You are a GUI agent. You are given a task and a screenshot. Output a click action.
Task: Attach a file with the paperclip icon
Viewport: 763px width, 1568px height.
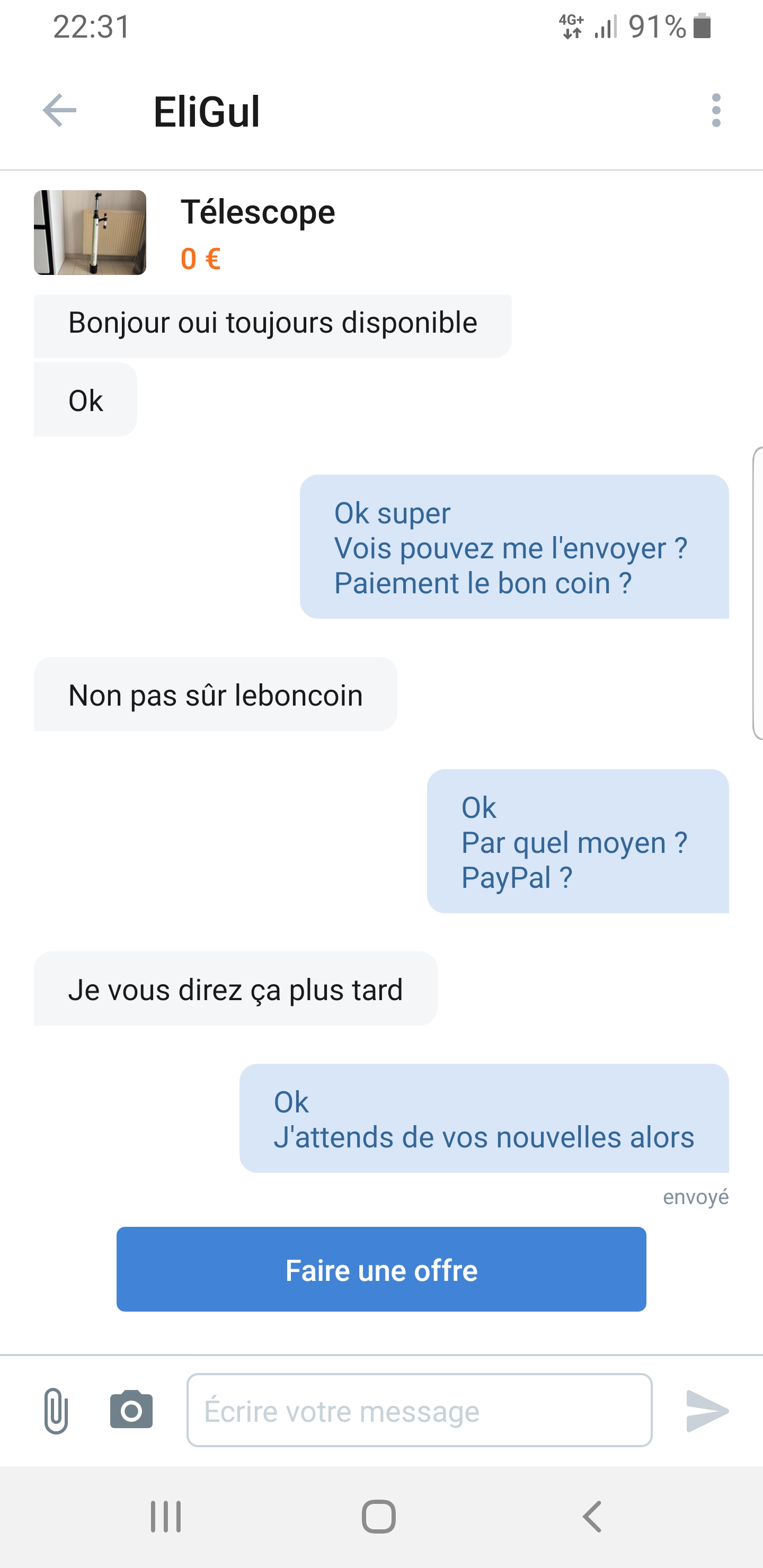pyautogui.click(x=56, y=1410)
